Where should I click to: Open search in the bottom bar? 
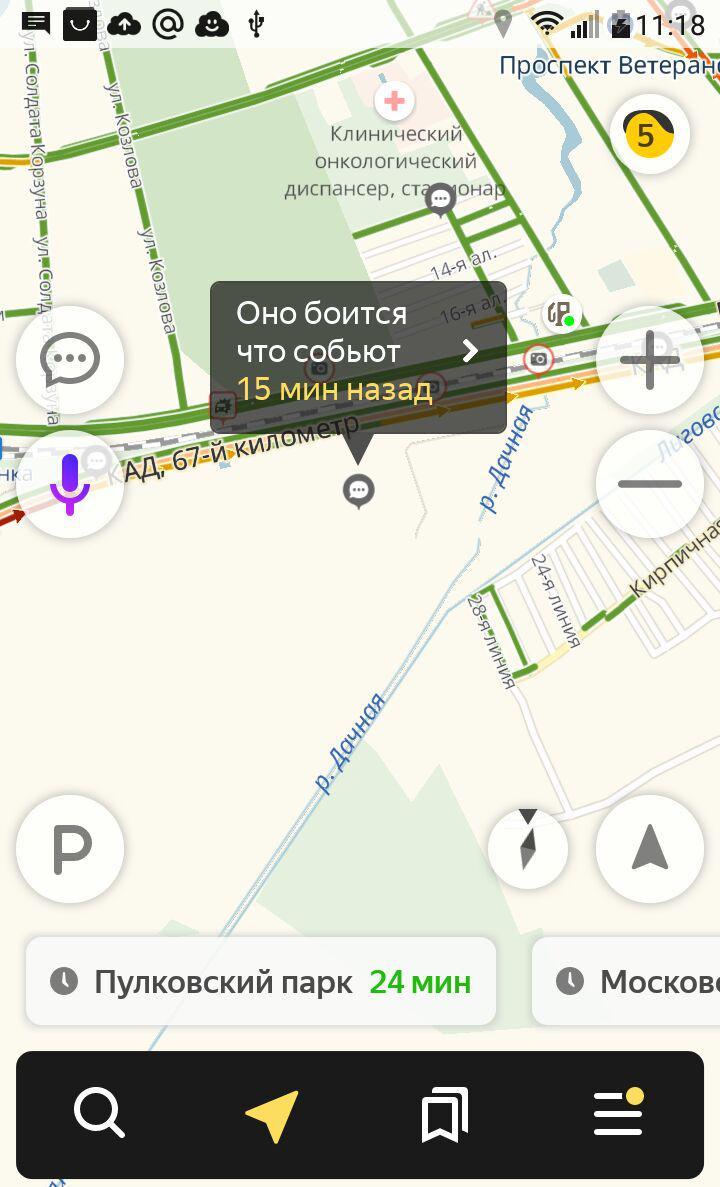(x=99, y=1114)
